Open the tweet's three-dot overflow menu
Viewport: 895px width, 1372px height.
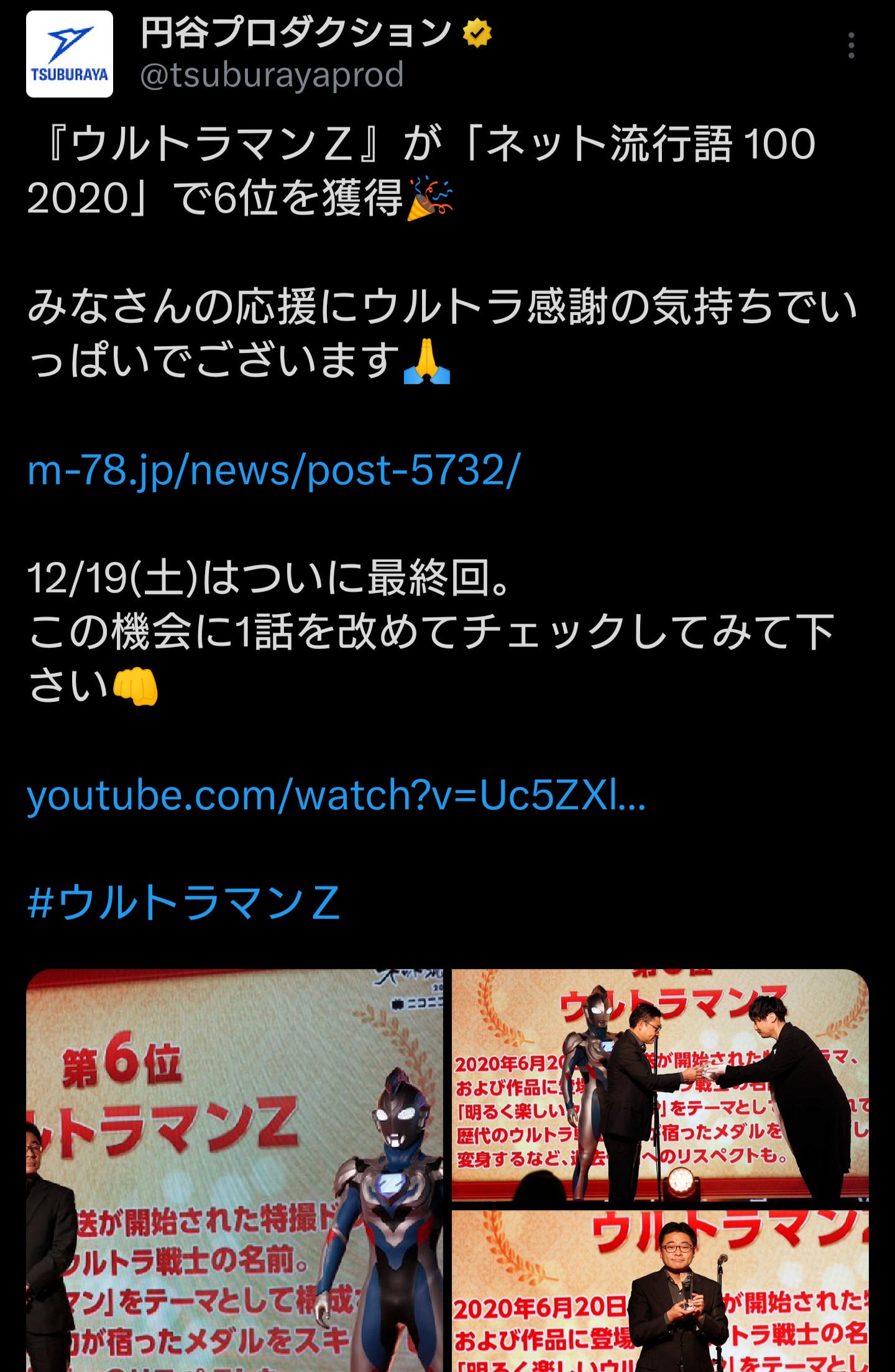[851, 46]
